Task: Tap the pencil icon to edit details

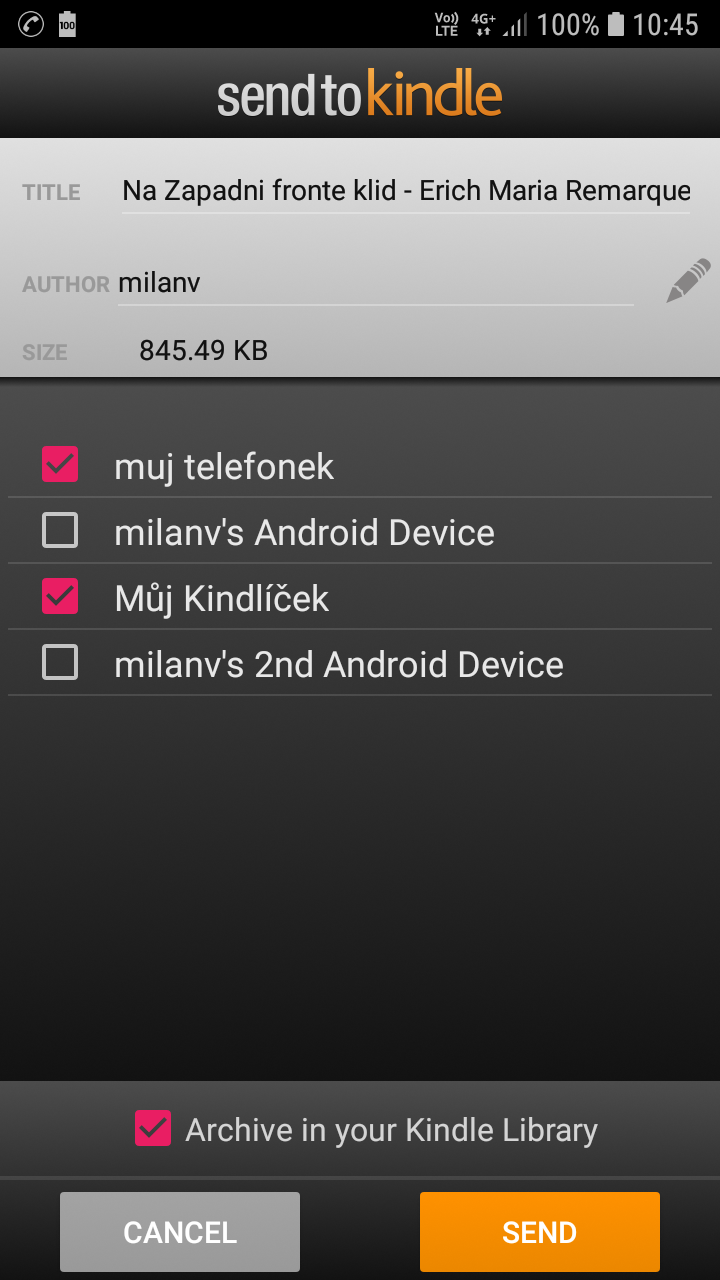Action: pyautogui.click(x=688, y=281)
